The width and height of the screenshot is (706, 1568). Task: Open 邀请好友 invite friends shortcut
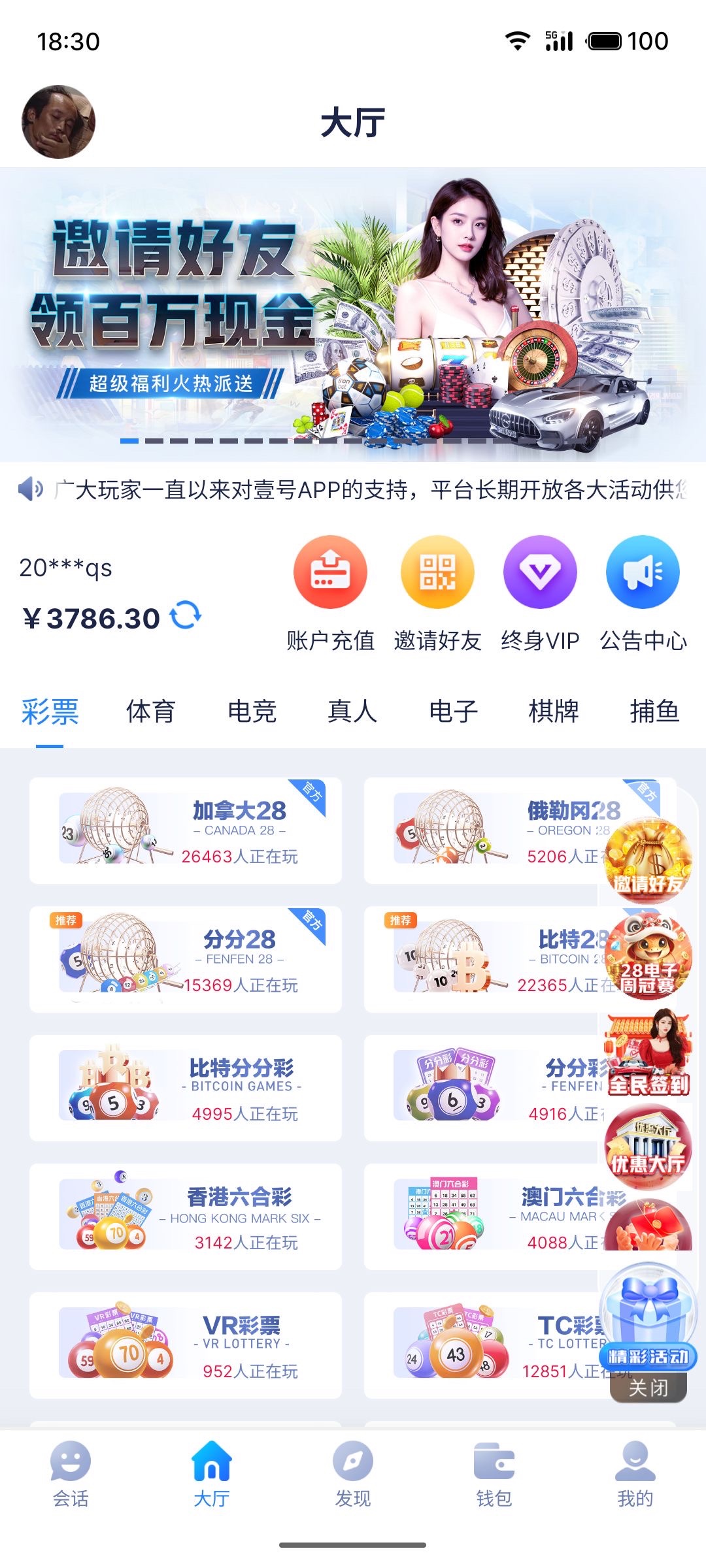click(x=437, y=573)
